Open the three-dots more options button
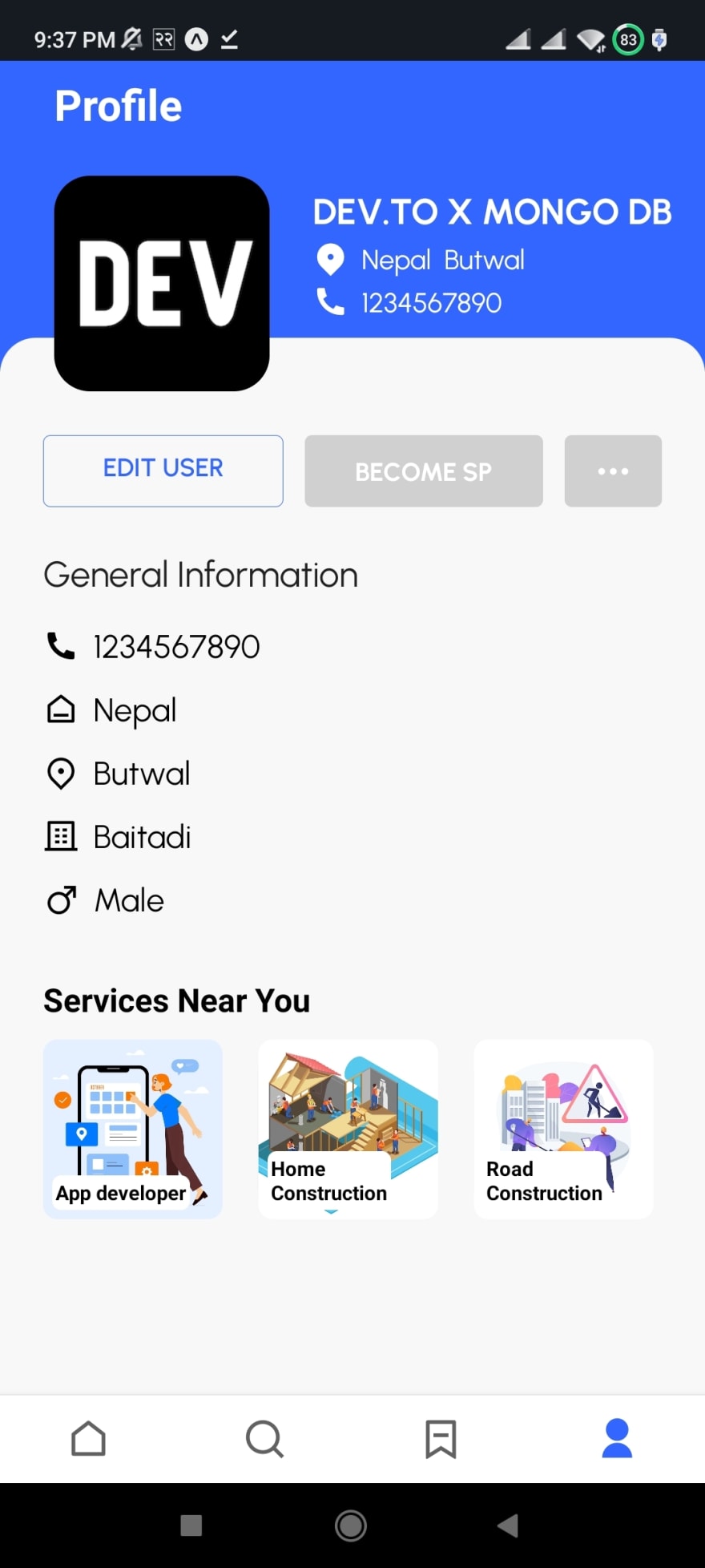Screen dimensions: 705x1568 point(613,471)
